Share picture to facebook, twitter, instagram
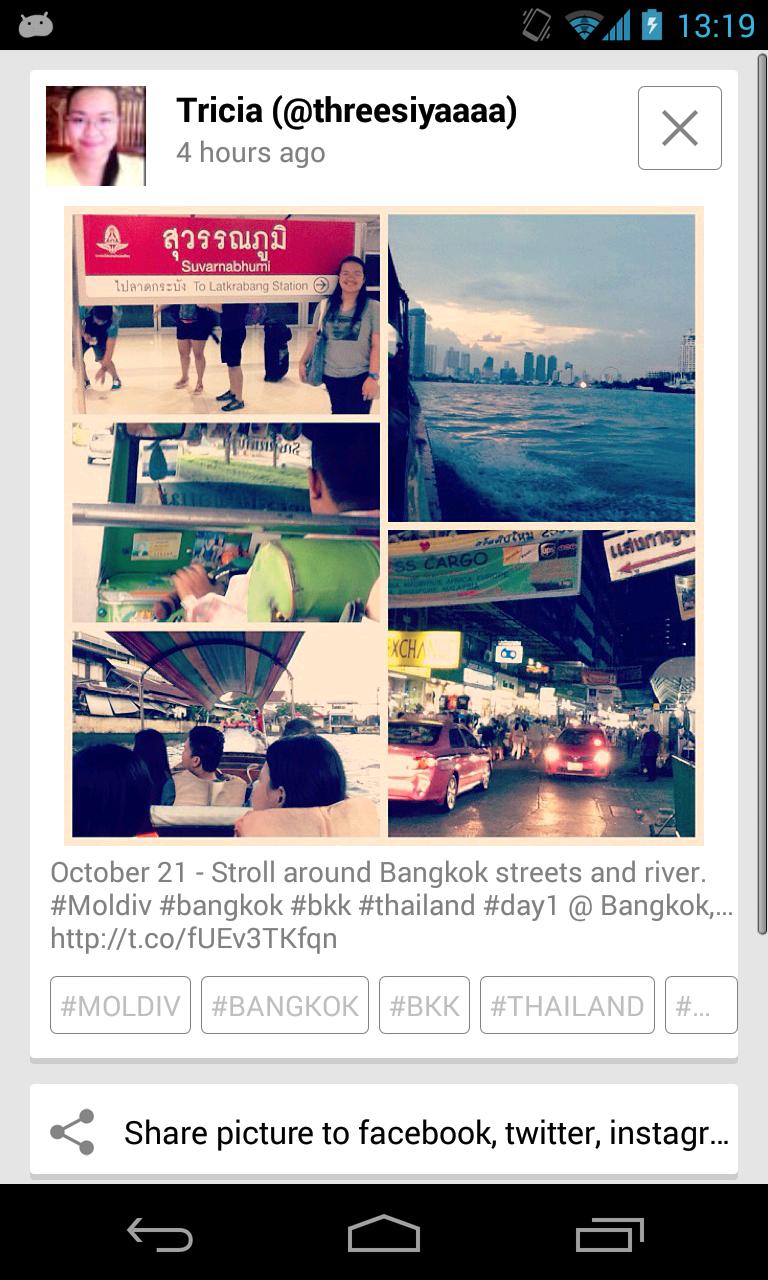Image resolution: width=768 pixels, height=1280 pixels. (384, 1132)
